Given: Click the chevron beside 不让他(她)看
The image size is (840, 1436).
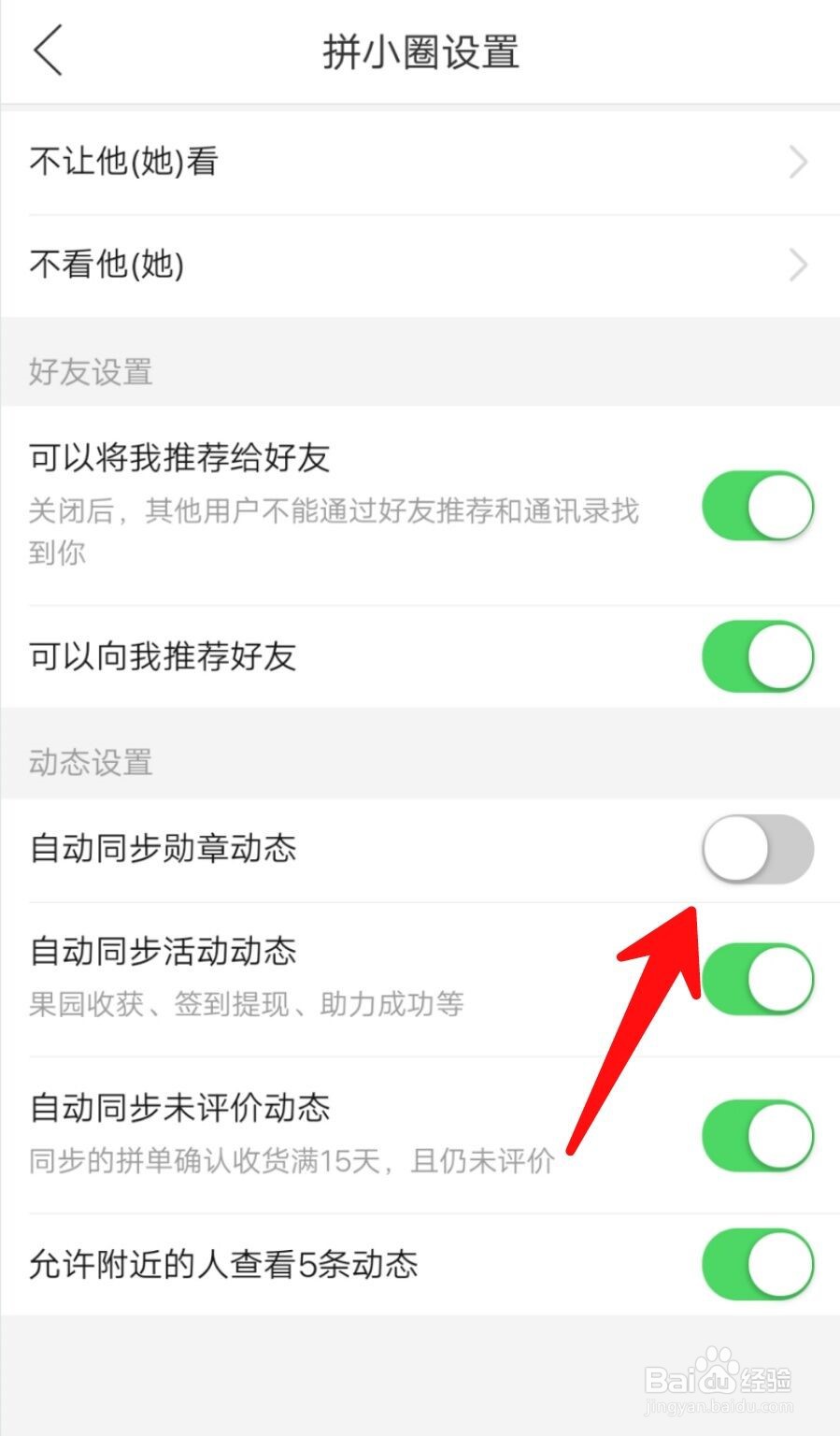Looking at the screenshot, I should pos(799,161).
